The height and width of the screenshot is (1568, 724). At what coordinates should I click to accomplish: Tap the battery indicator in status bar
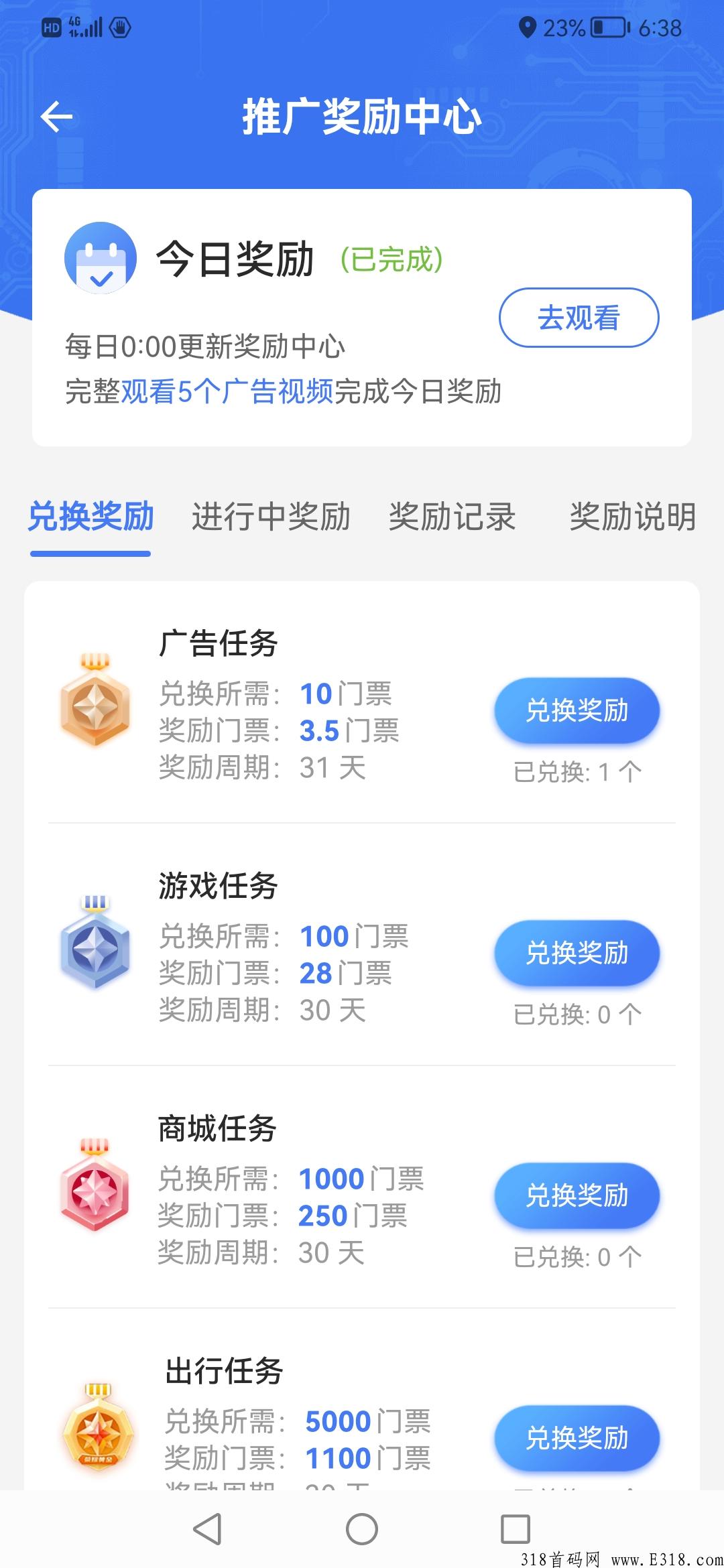(607, 27)
